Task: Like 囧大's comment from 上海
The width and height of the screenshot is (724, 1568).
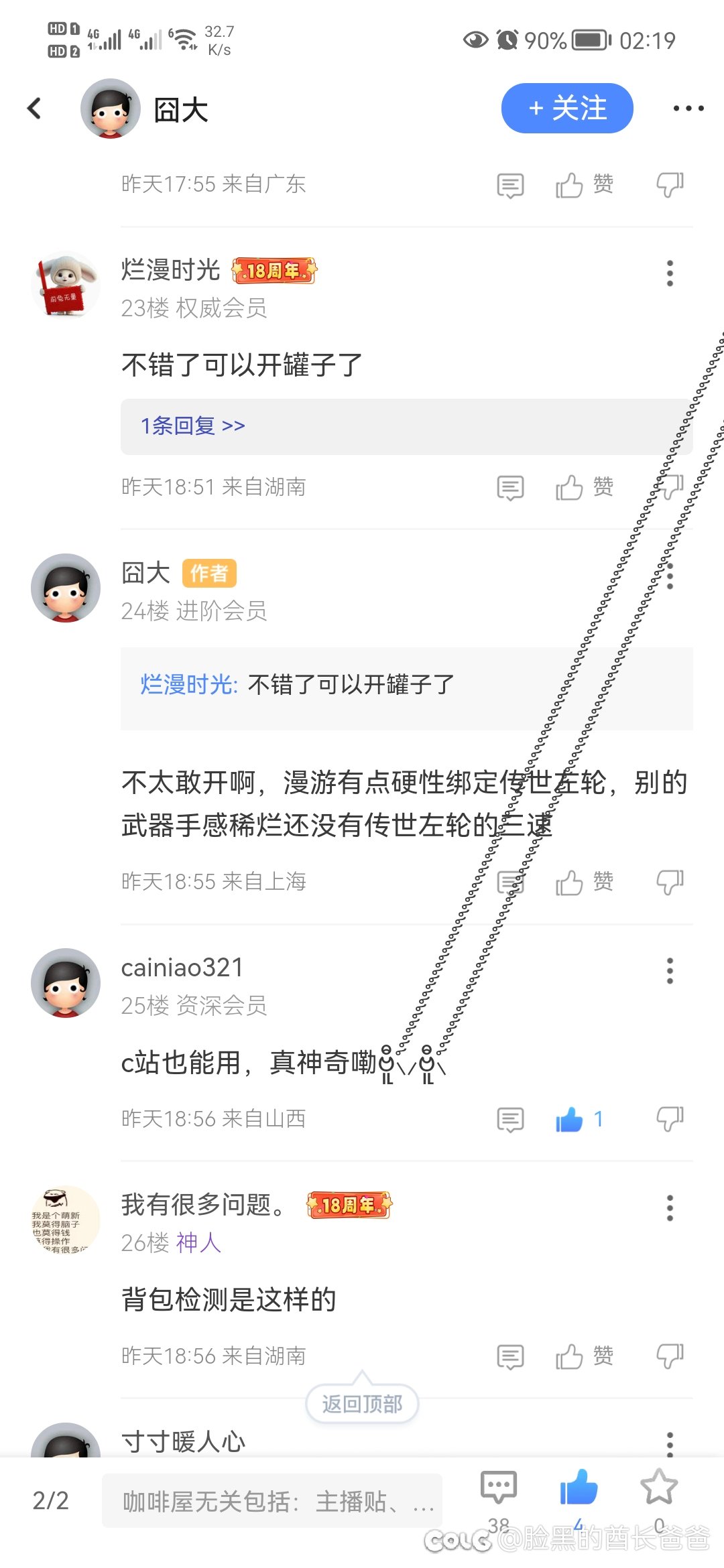Action: 584,883
